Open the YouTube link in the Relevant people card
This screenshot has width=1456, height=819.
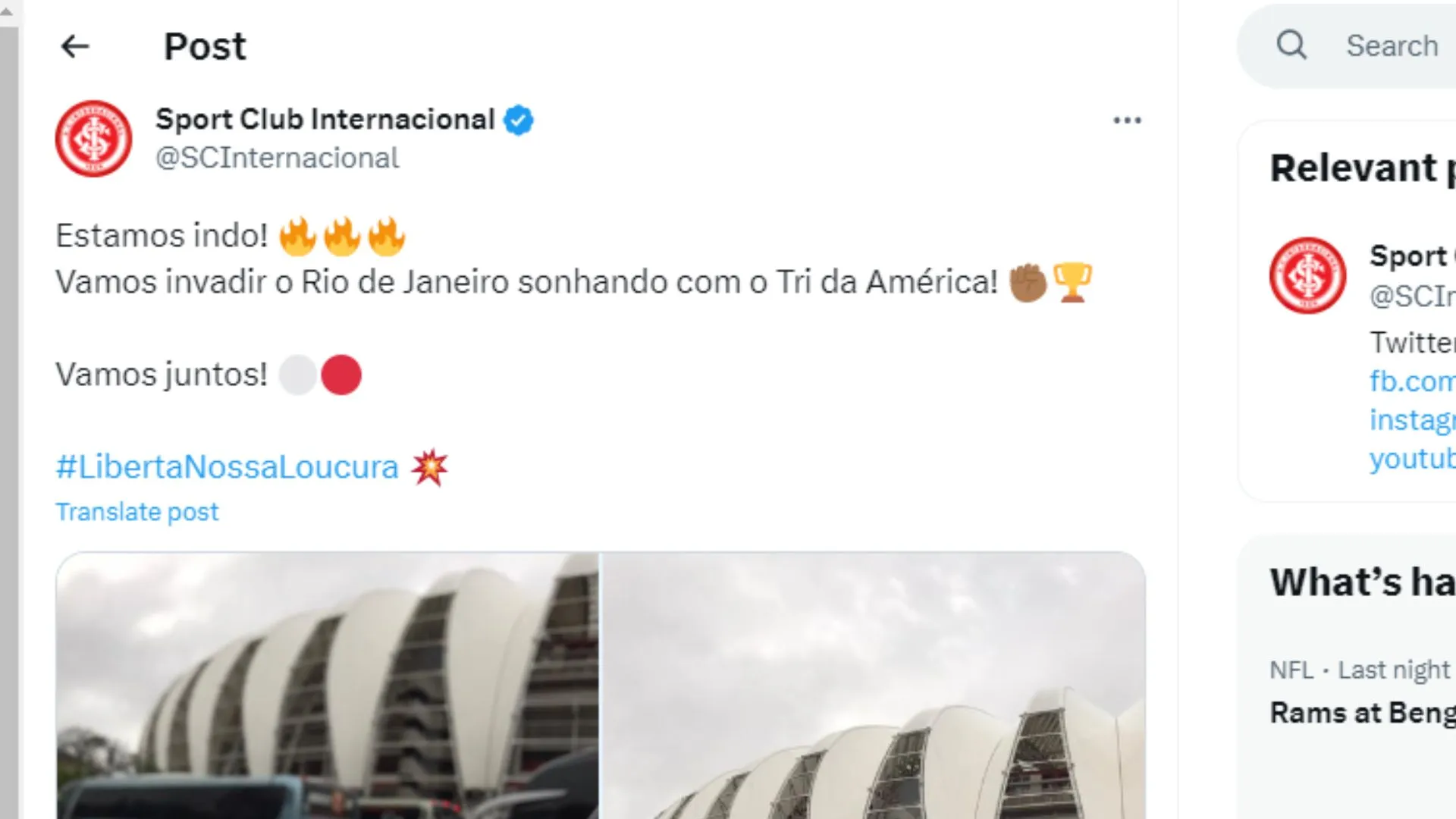[x=1412, y=458]
